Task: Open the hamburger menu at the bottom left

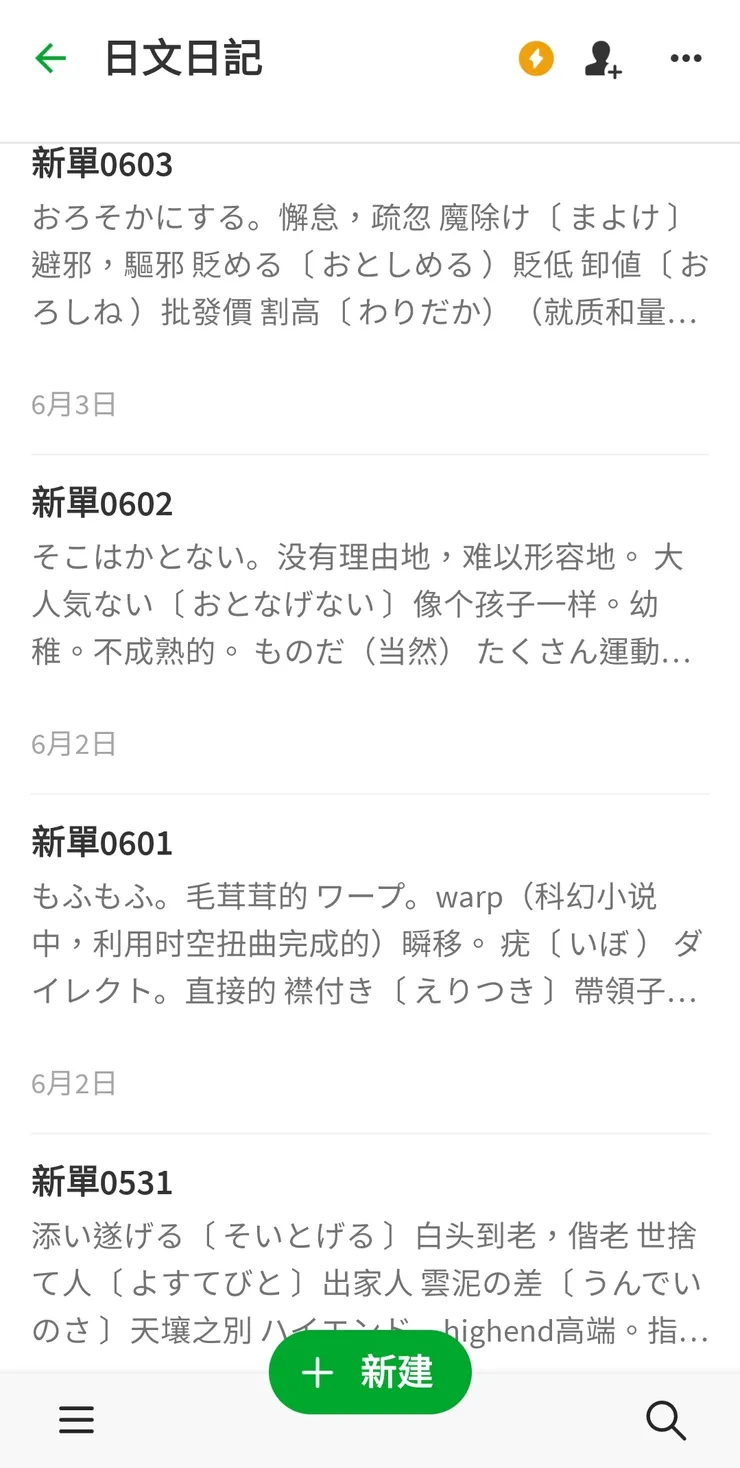Action: pyautogui.click(x=76, y=1420)
